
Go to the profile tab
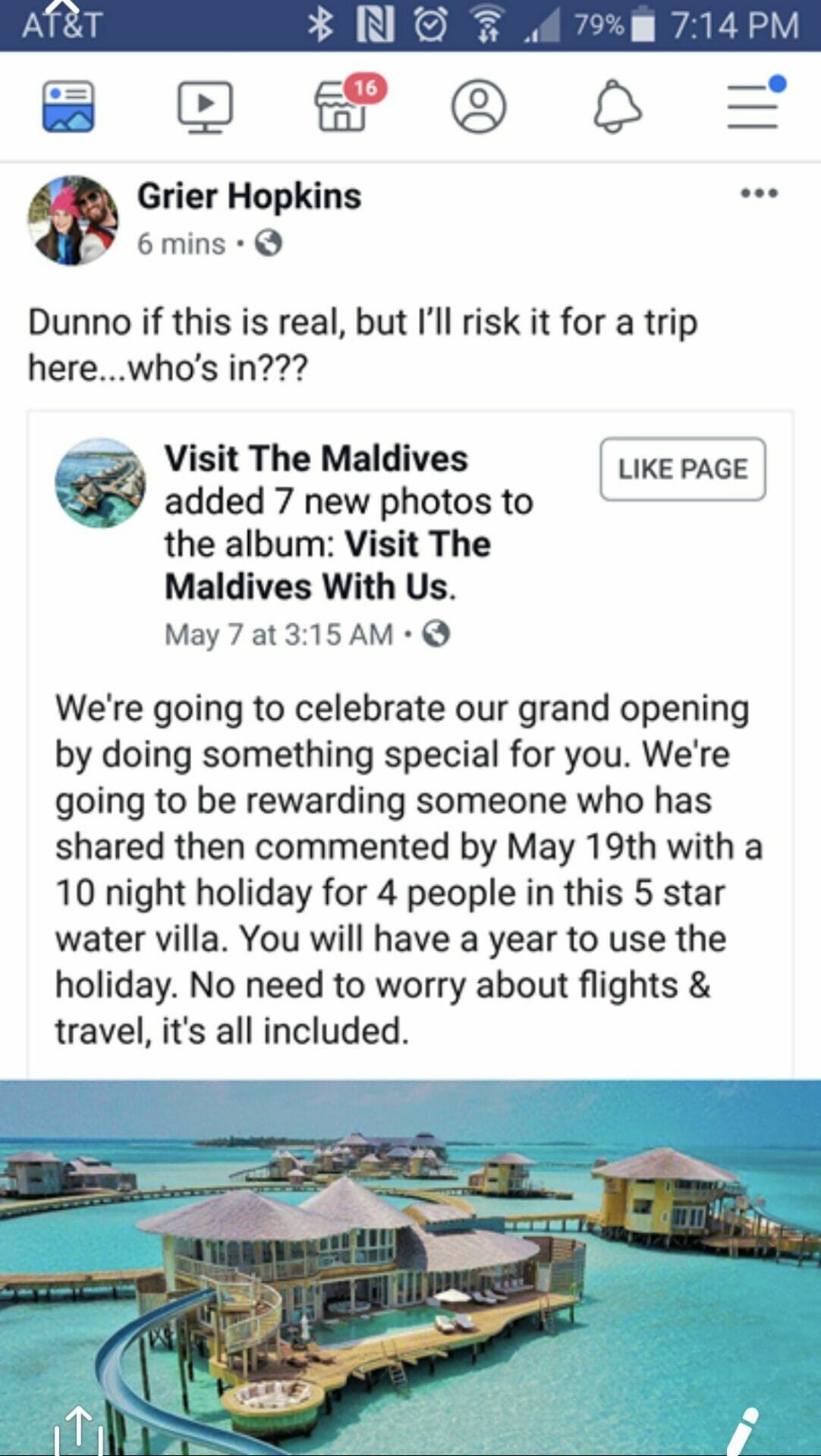pos(479,107)
